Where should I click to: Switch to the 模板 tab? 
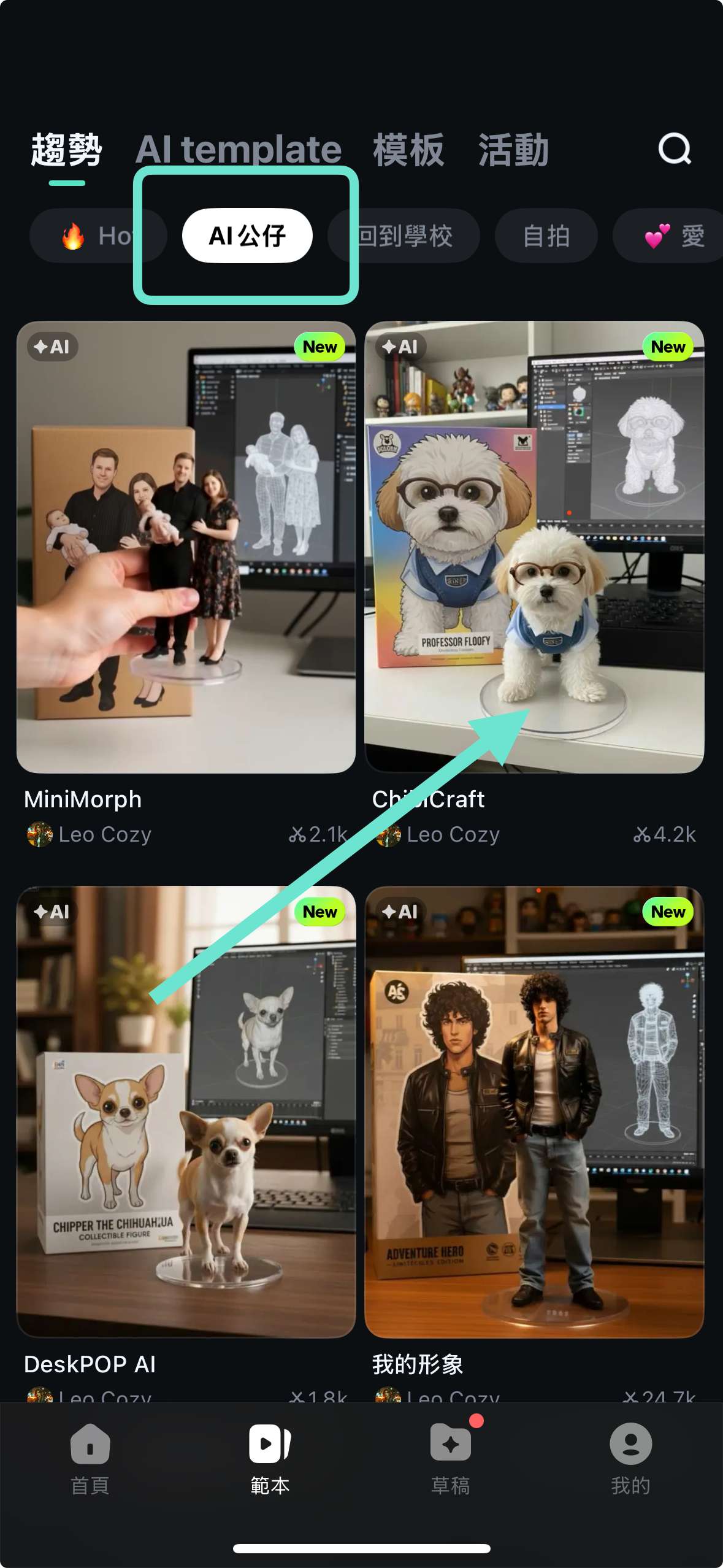[408, 150]
